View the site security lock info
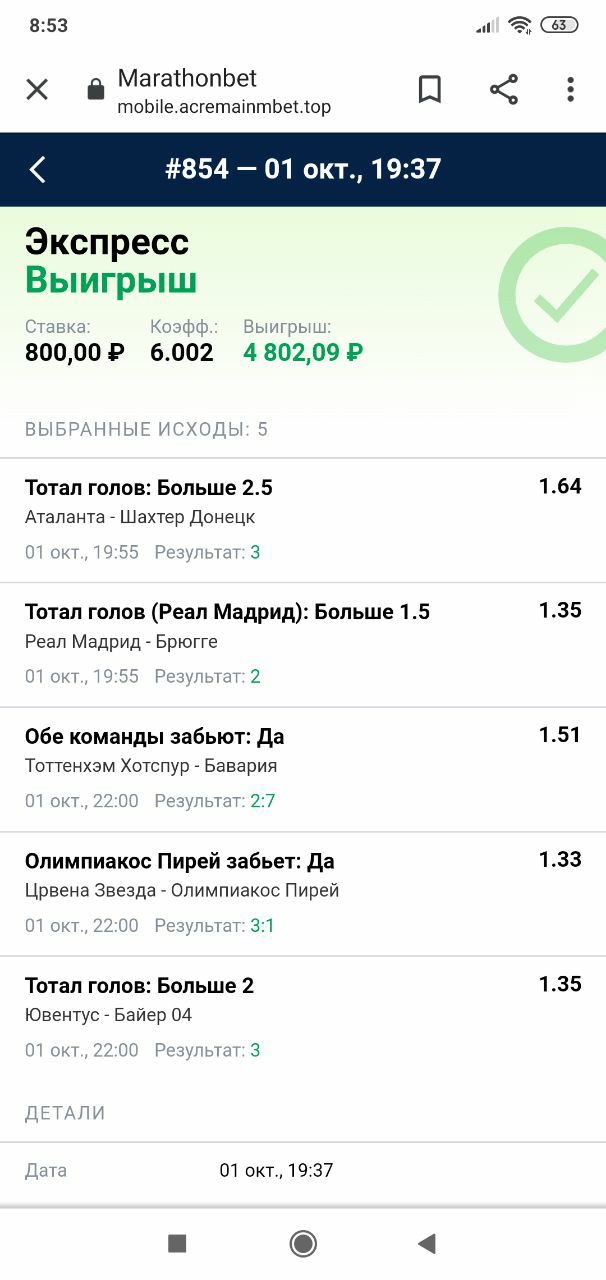This screenshot has width=606, height=1280. pyautogui.click(x=96, y=90)
